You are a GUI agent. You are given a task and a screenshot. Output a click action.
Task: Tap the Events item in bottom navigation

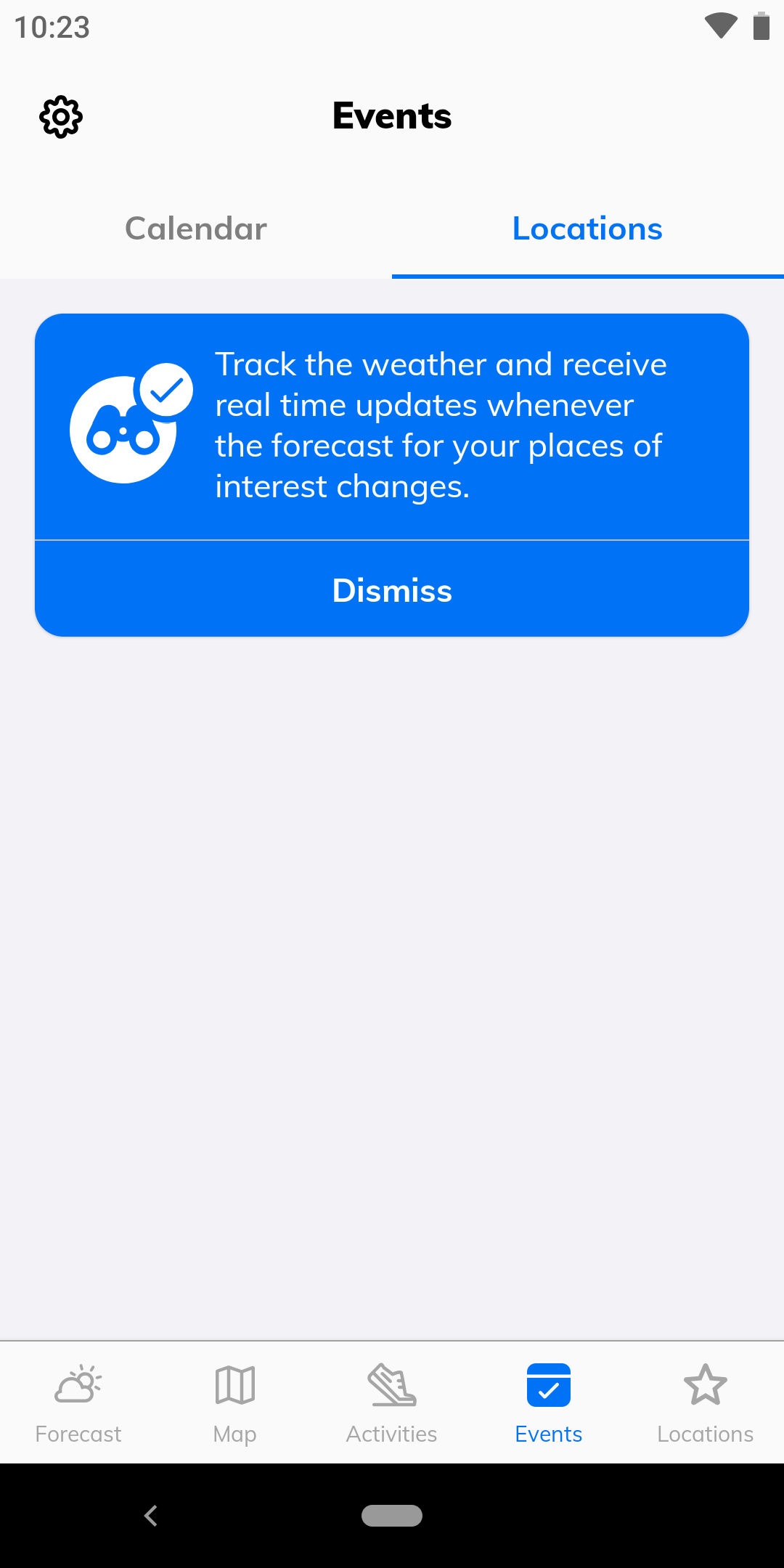click(549, 1403)
